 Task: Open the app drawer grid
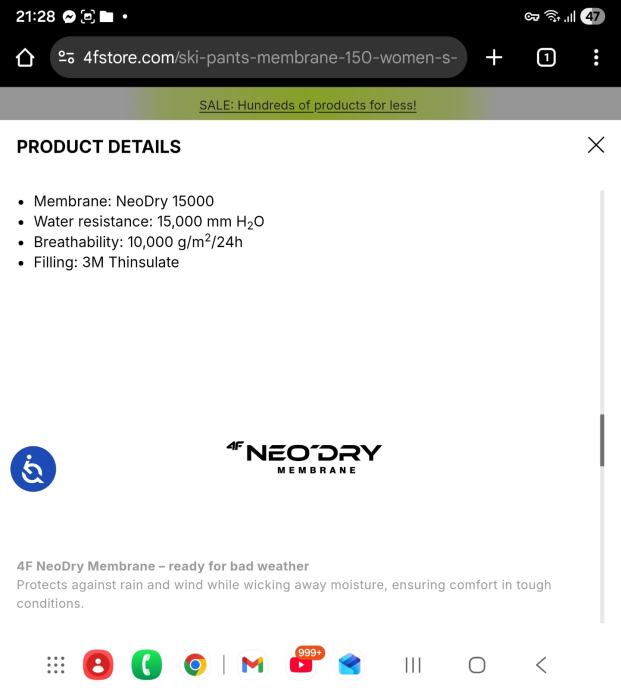pos(57,665)
